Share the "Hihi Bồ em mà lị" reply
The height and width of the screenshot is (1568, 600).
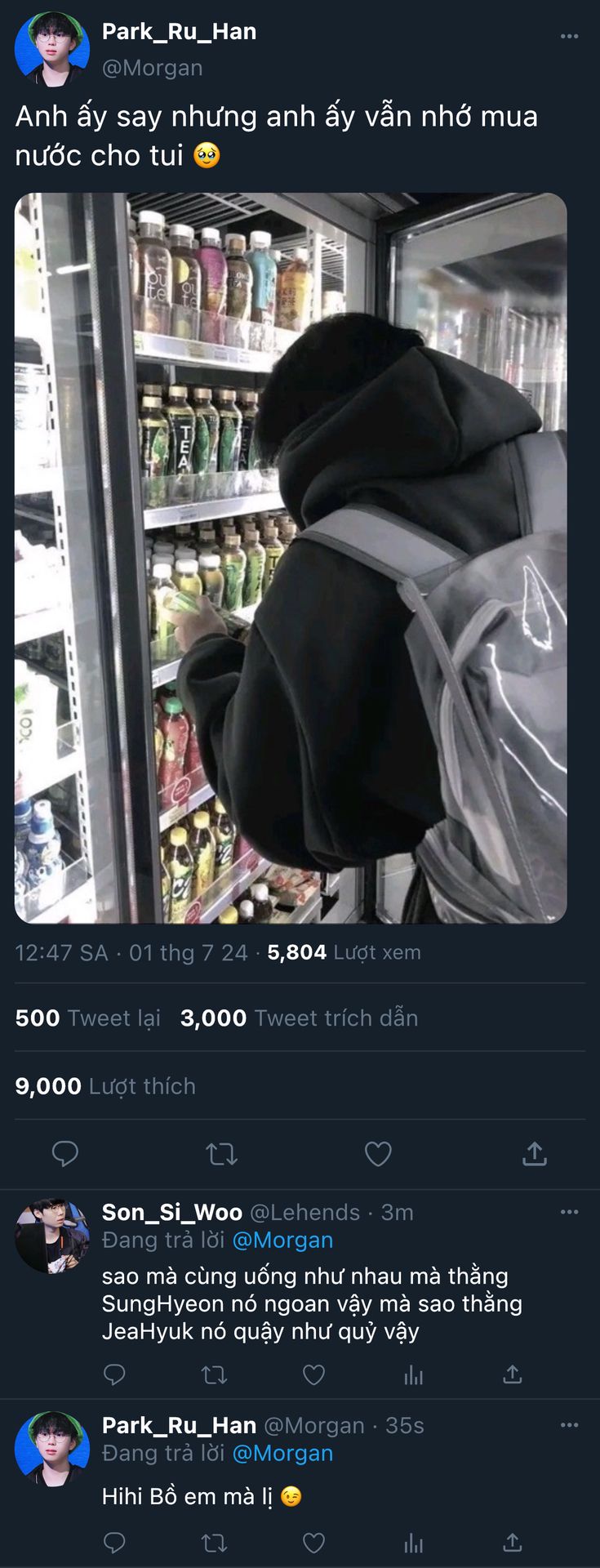[512, 1542]
